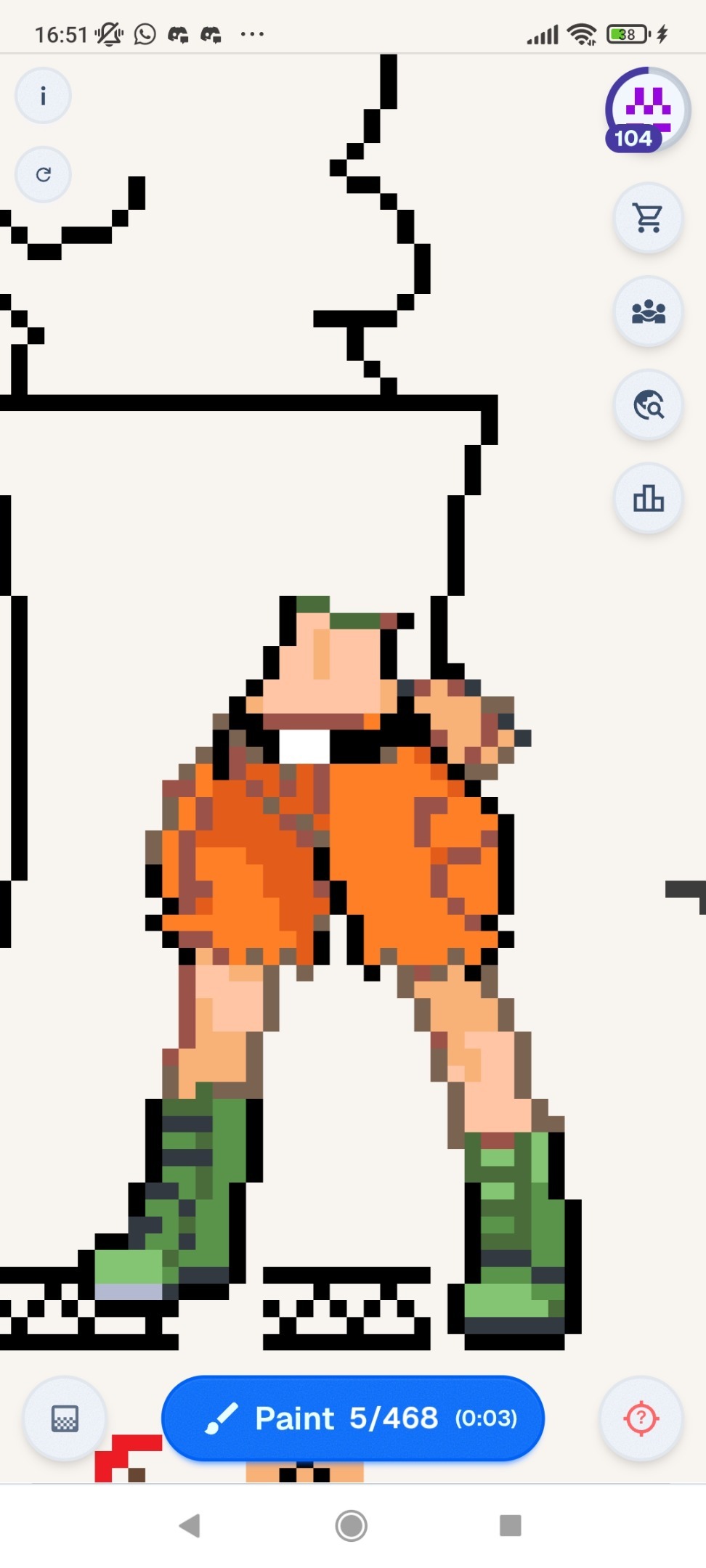View the leaderboard chart
The width and height of the screenshot is (706, 1568).
[648, 499]
